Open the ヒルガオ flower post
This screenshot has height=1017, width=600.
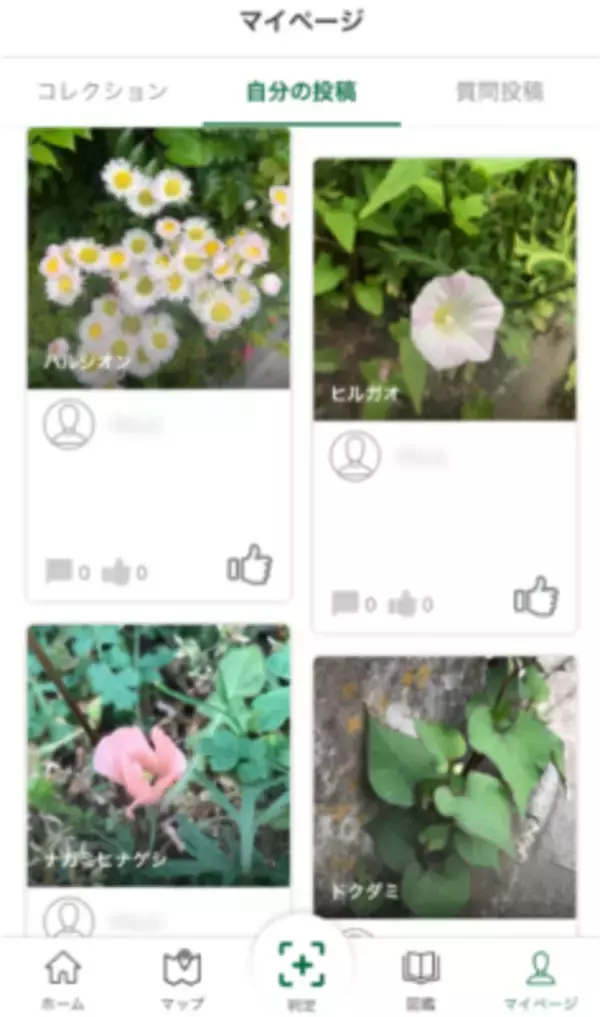pyautogui.click(x=444, y=289)
